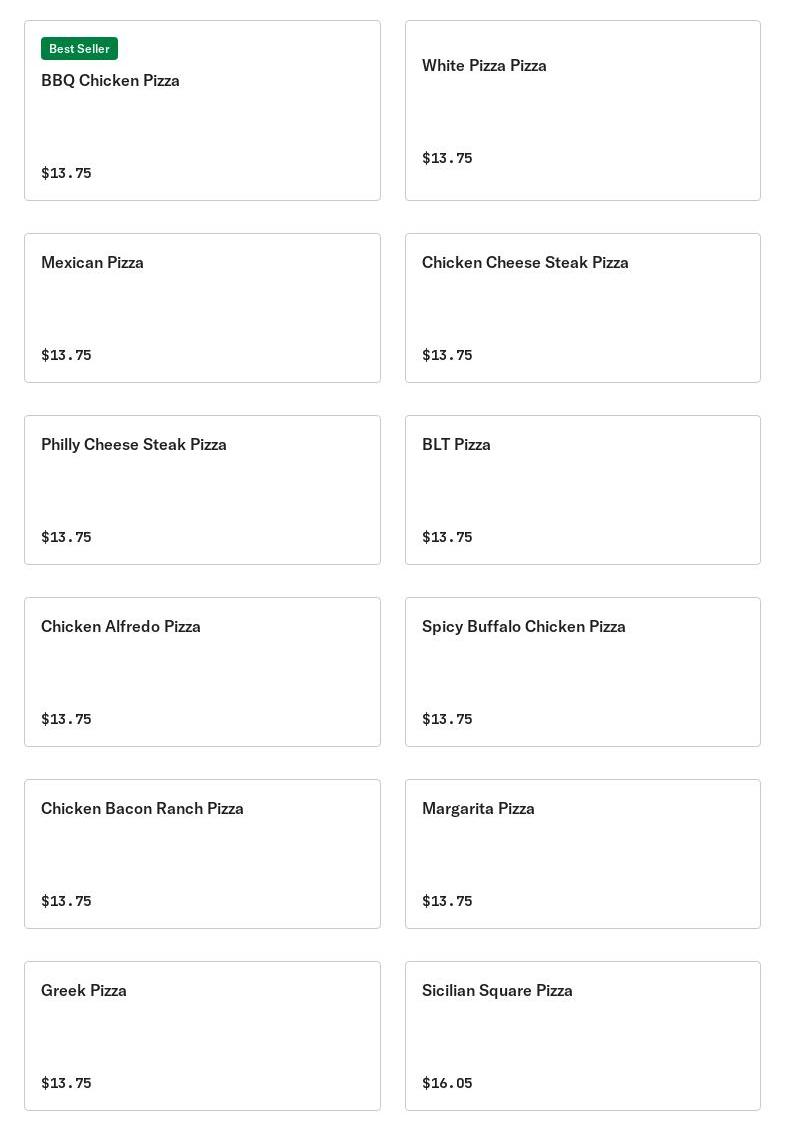Open Spicy Buffalo Chicken Pizza

582,672
